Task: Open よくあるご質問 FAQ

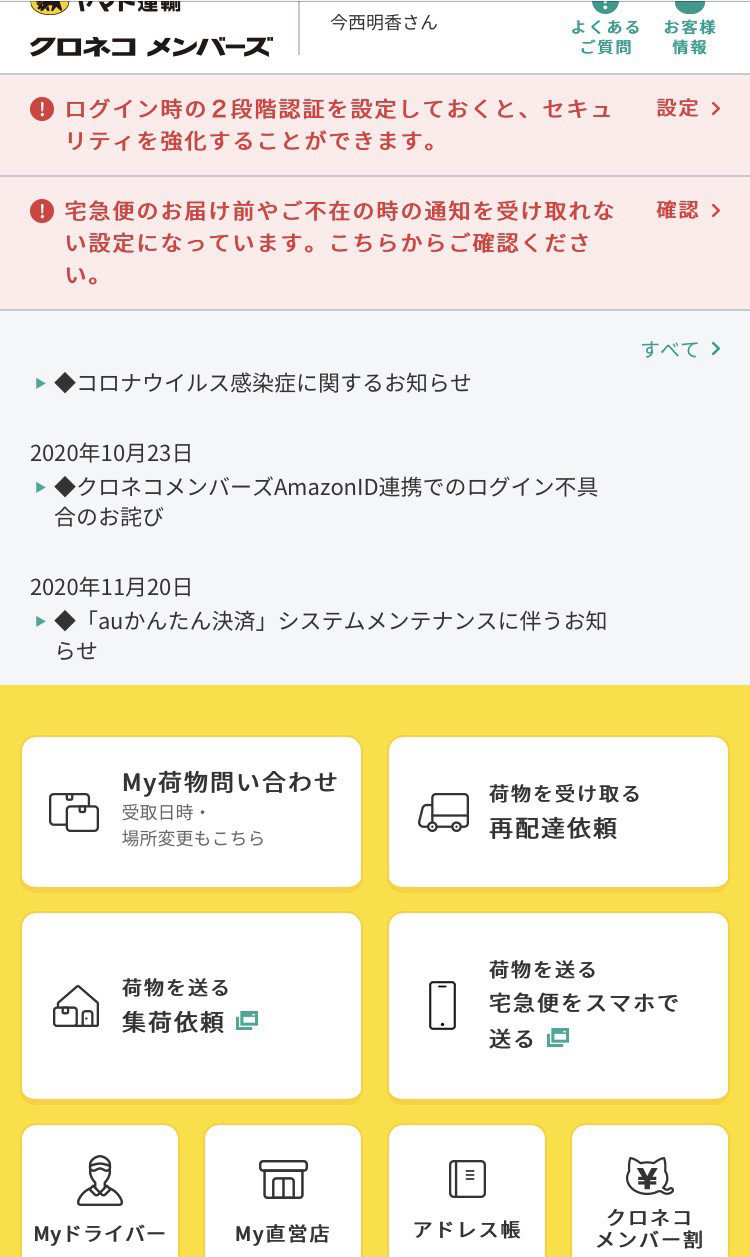Action: (605, 28)
